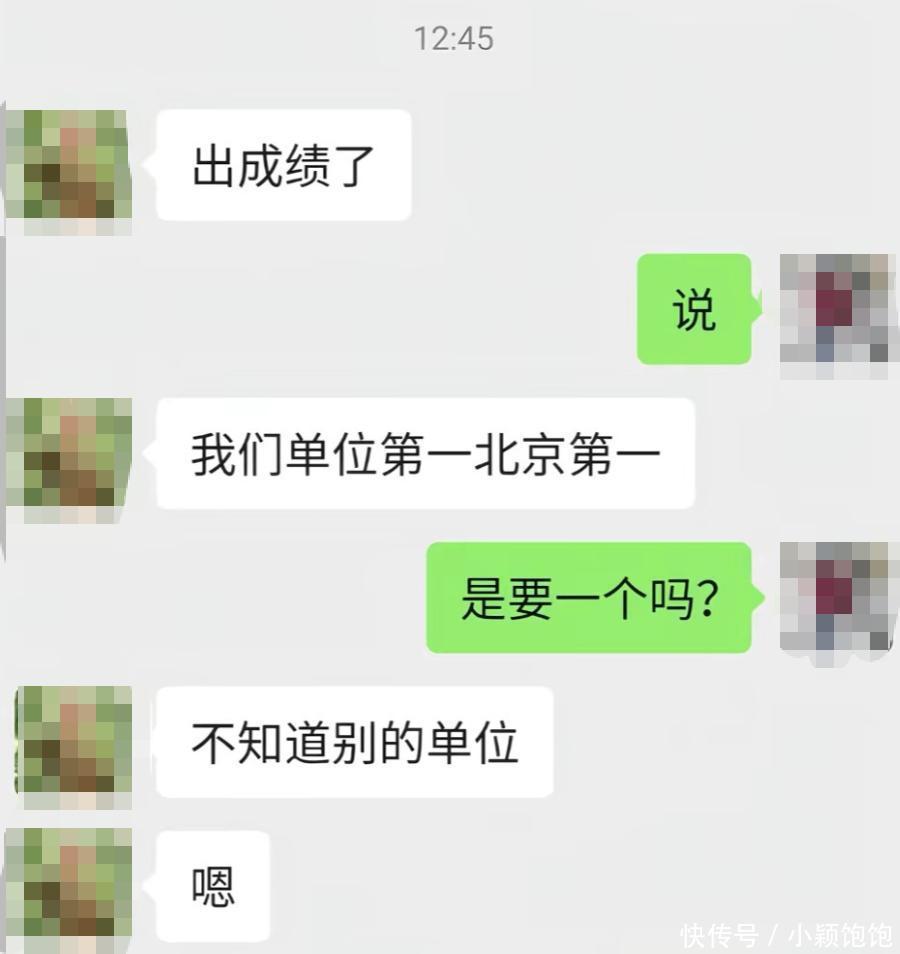900x954 pixels.
Task: Tap own avatar next to 是要一个吗? message
Action: pyautogui.click(x=838, y=600)
